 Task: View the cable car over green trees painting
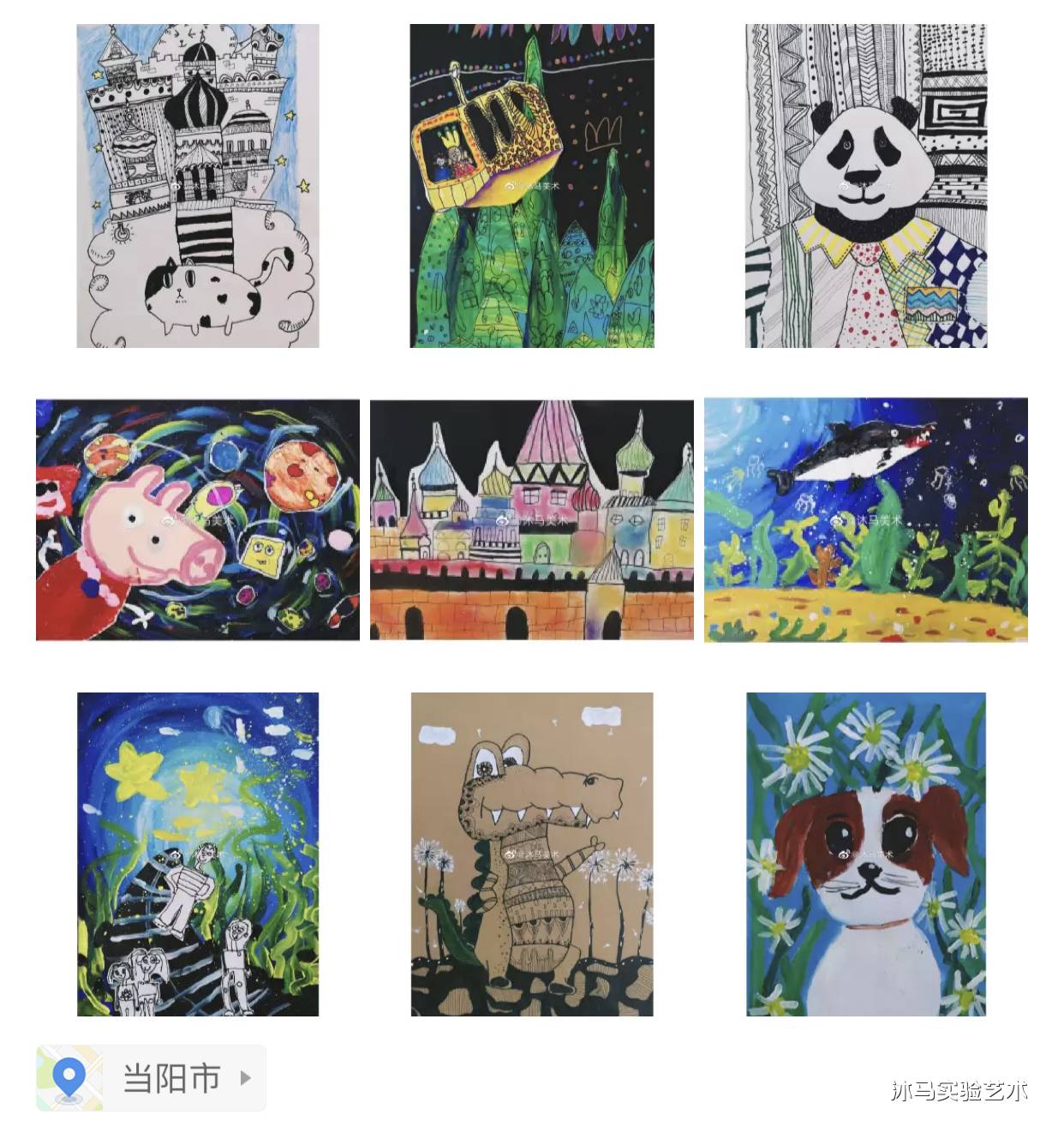(x=531, y=186)
